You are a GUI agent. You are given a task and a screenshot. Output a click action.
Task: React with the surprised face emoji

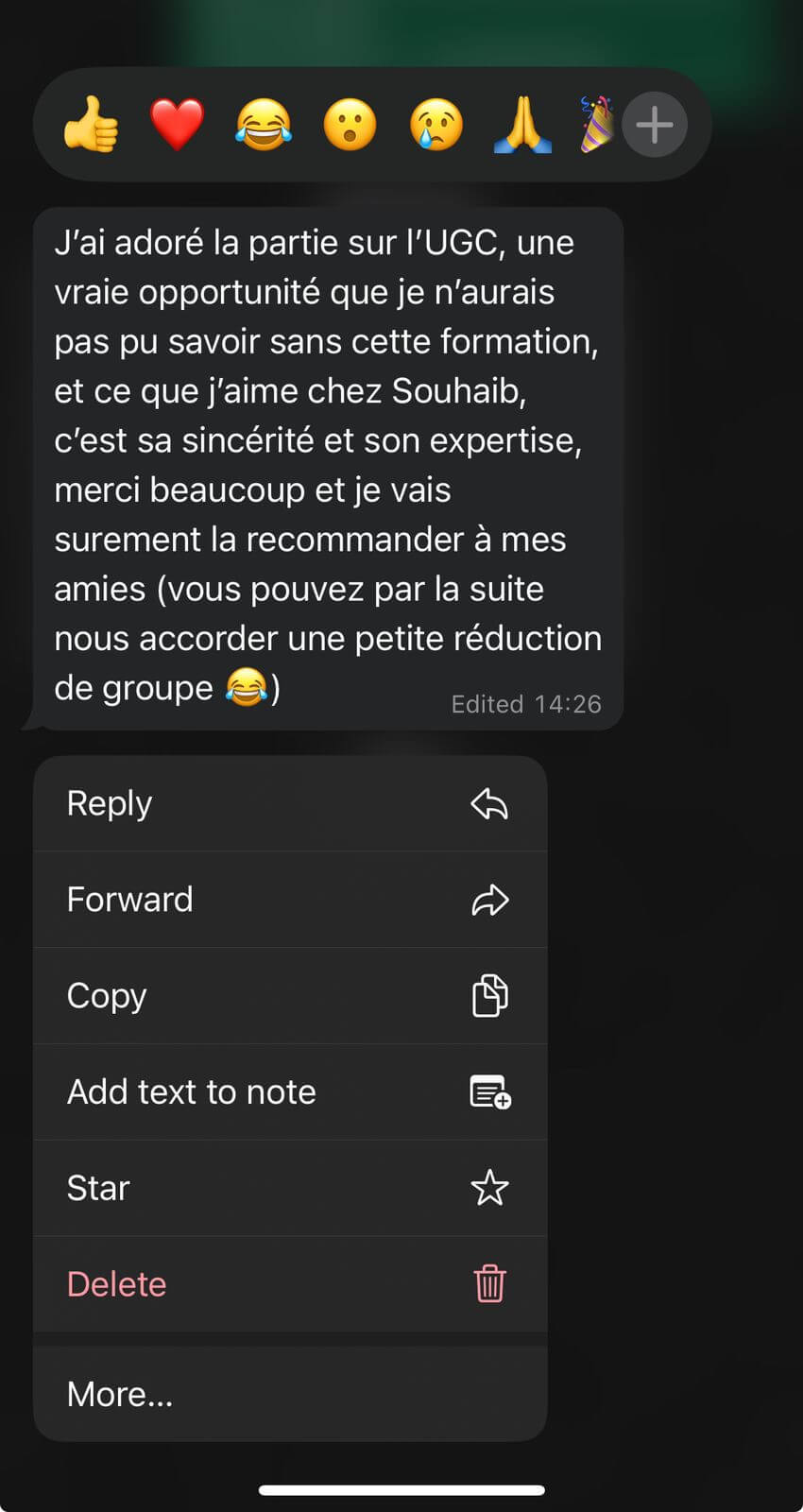350,125
